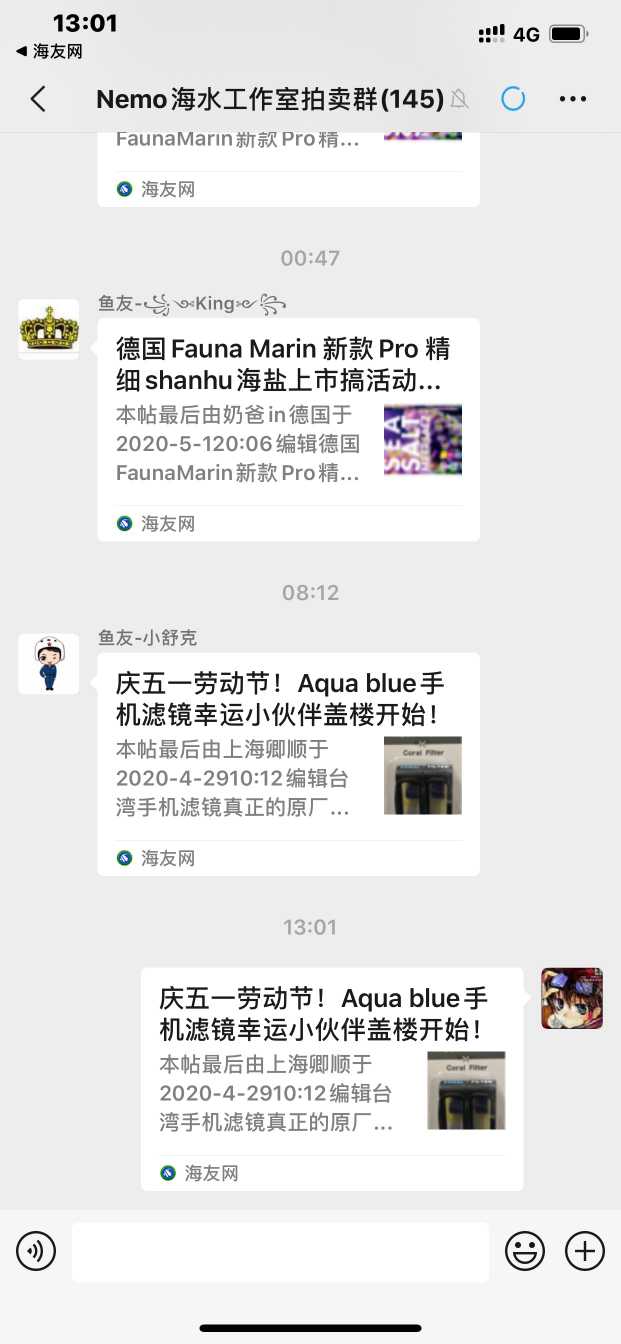Switch to voice message input
This screenshot has width=621, height=1344.
pyautogui.click(x=36, y=1251)
